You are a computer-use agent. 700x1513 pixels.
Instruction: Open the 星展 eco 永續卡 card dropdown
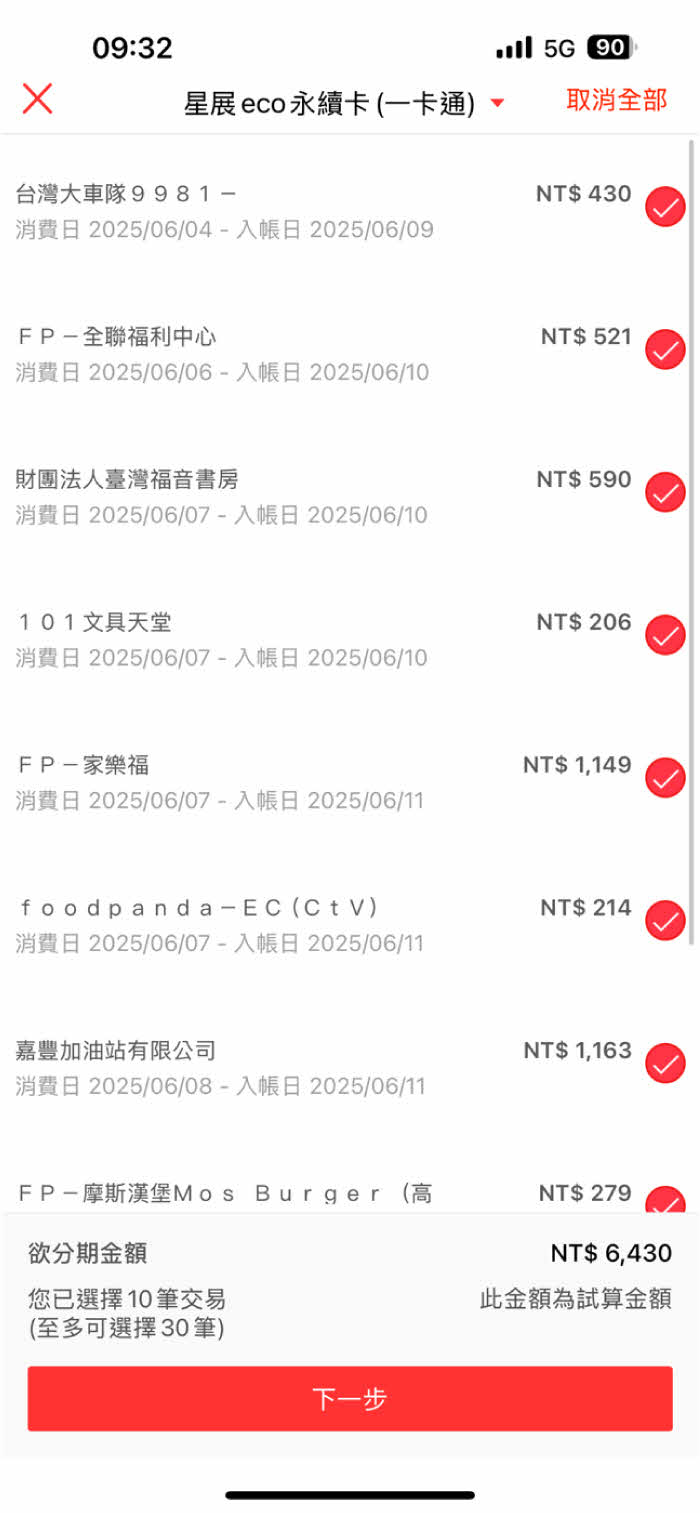[x=344, y=103]
